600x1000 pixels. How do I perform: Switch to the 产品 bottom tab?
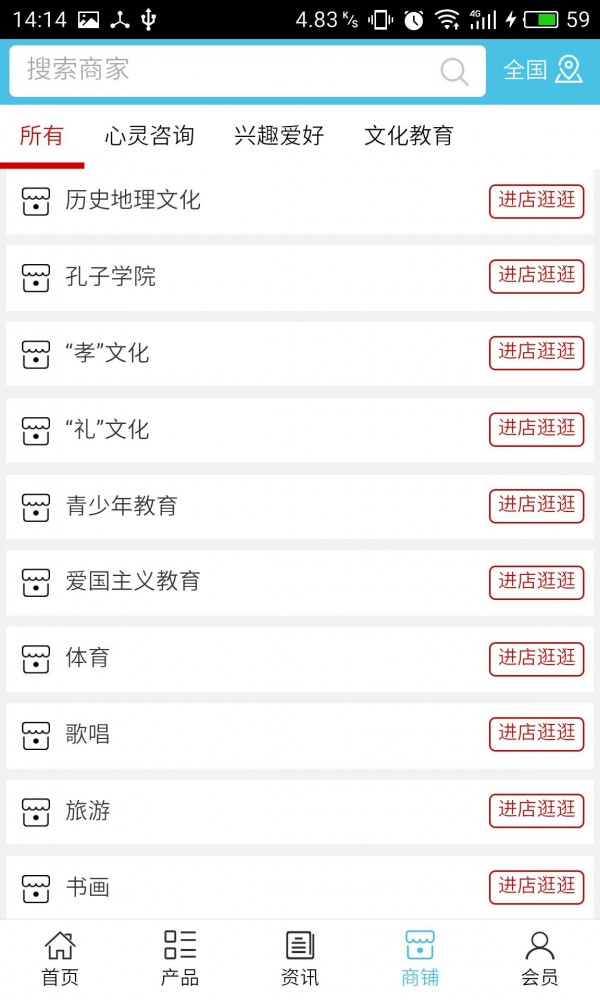coord(180,958)
